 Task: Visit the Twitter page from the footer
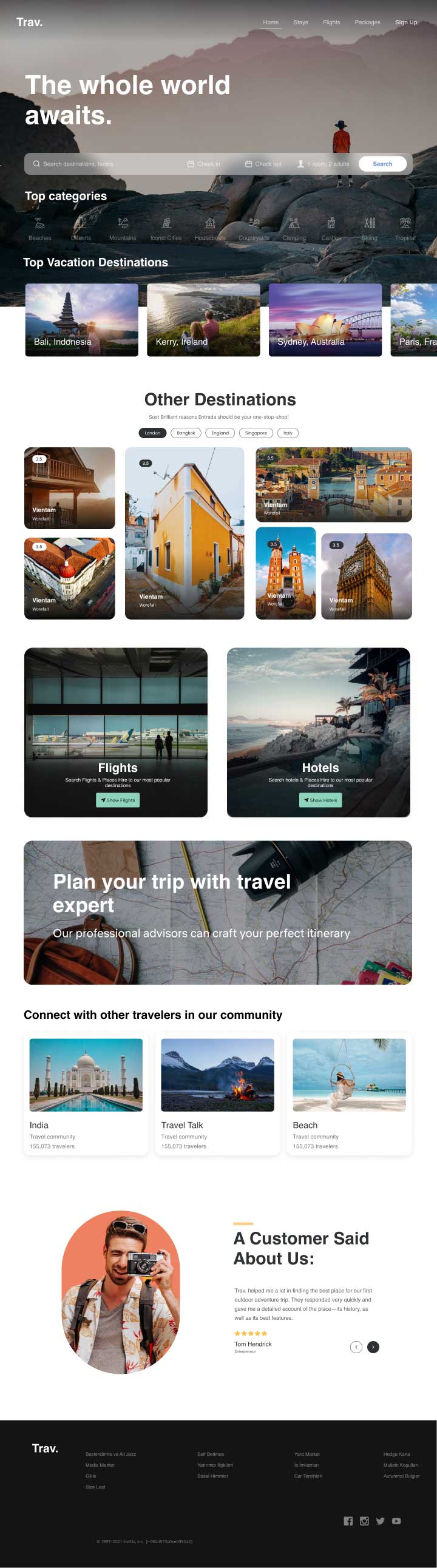[x=380, y=1521]
